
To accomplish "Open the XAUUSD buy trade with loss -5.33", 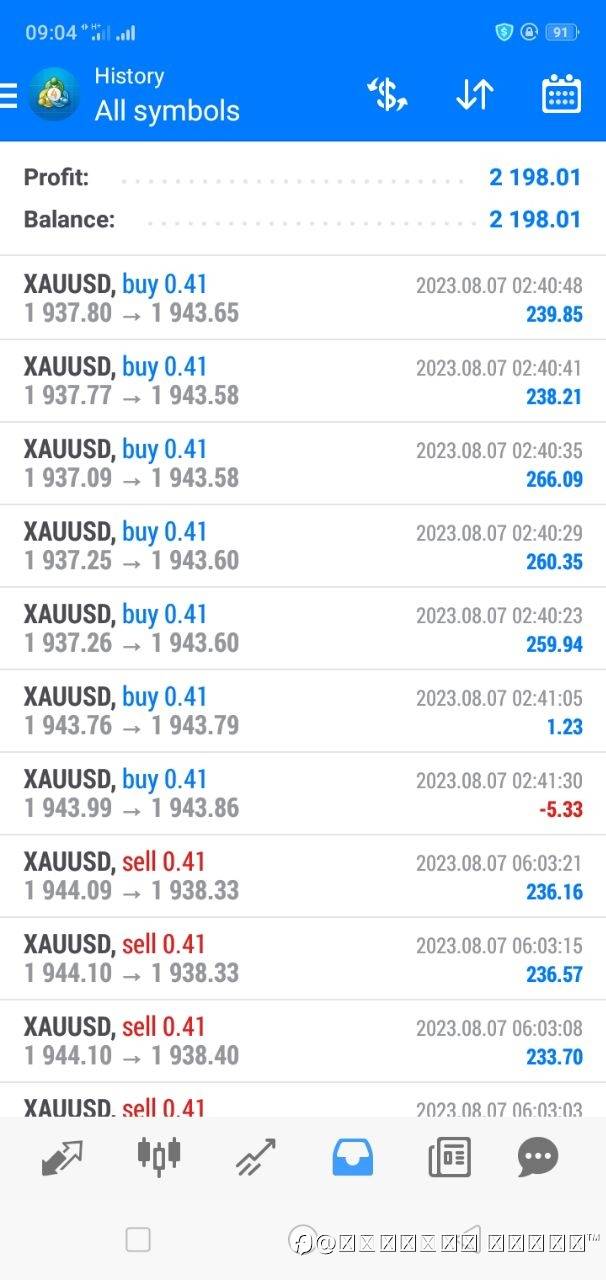I will [303, 793].
